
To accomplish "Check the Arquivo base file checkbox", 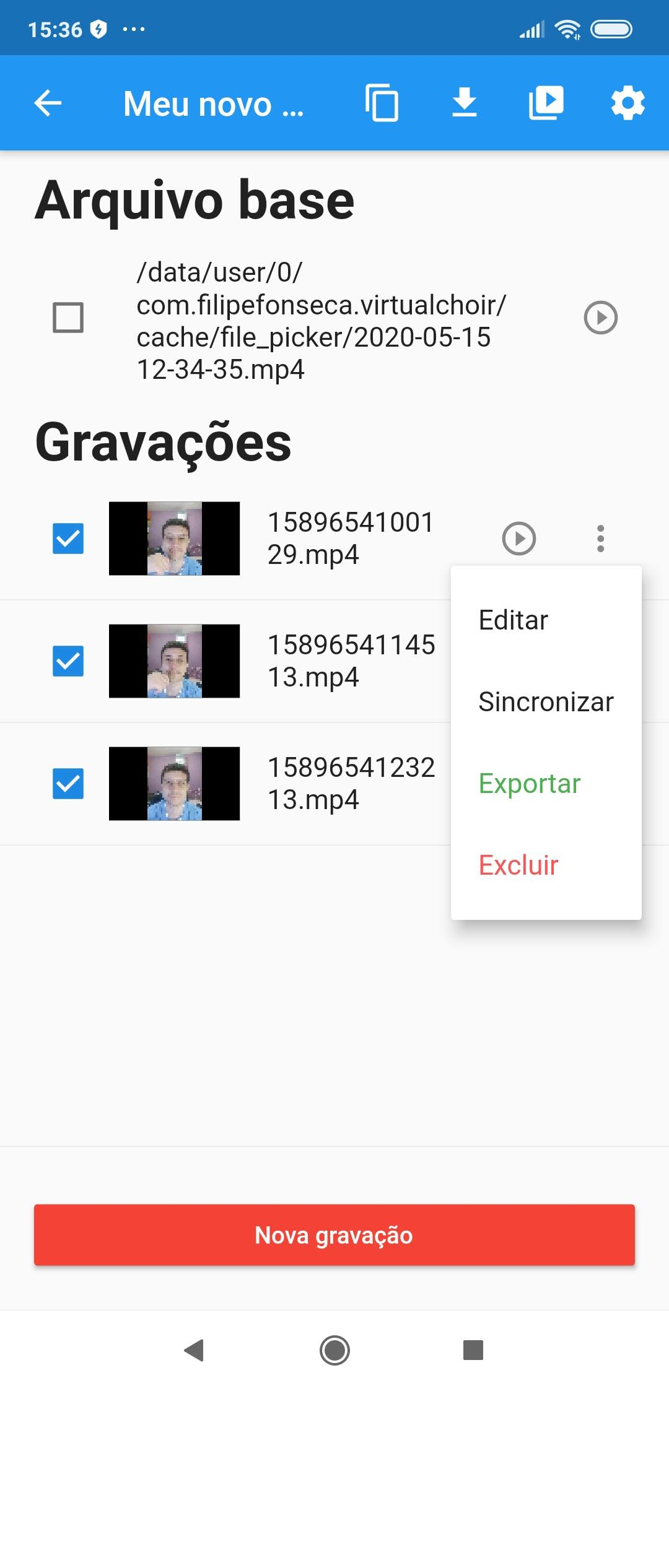I will (68, 318).
